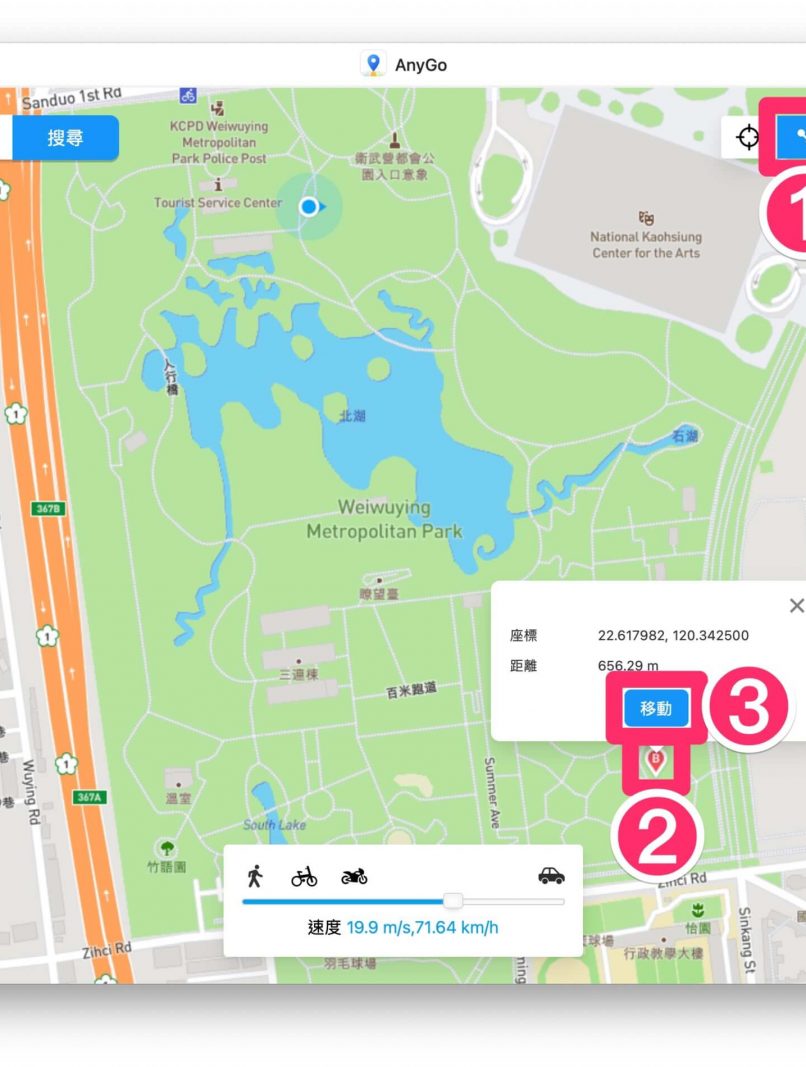Center map on current location crosshair
Image resolution: width=806 pixels, height=1067 pixels.
click(748, 138)
